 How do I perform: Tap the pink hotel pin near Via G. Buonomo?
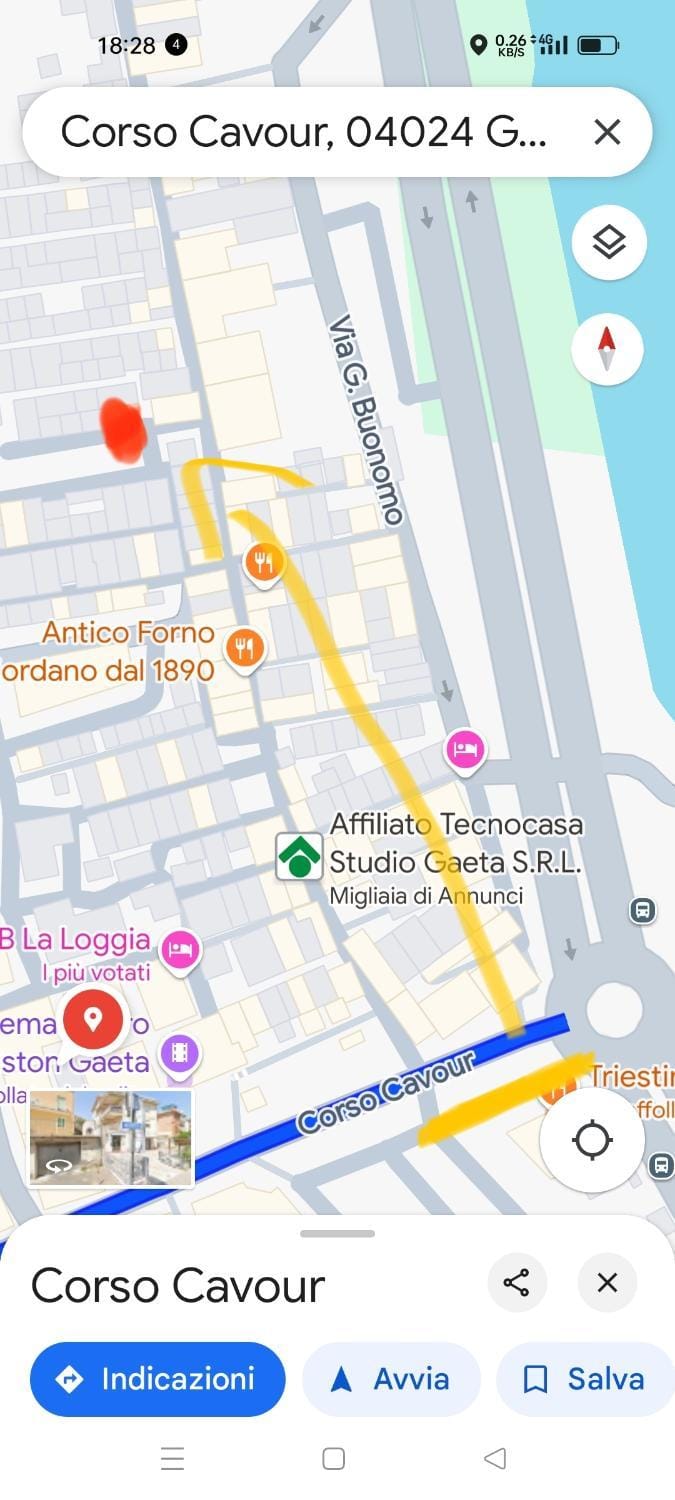(x=465, y=748)
